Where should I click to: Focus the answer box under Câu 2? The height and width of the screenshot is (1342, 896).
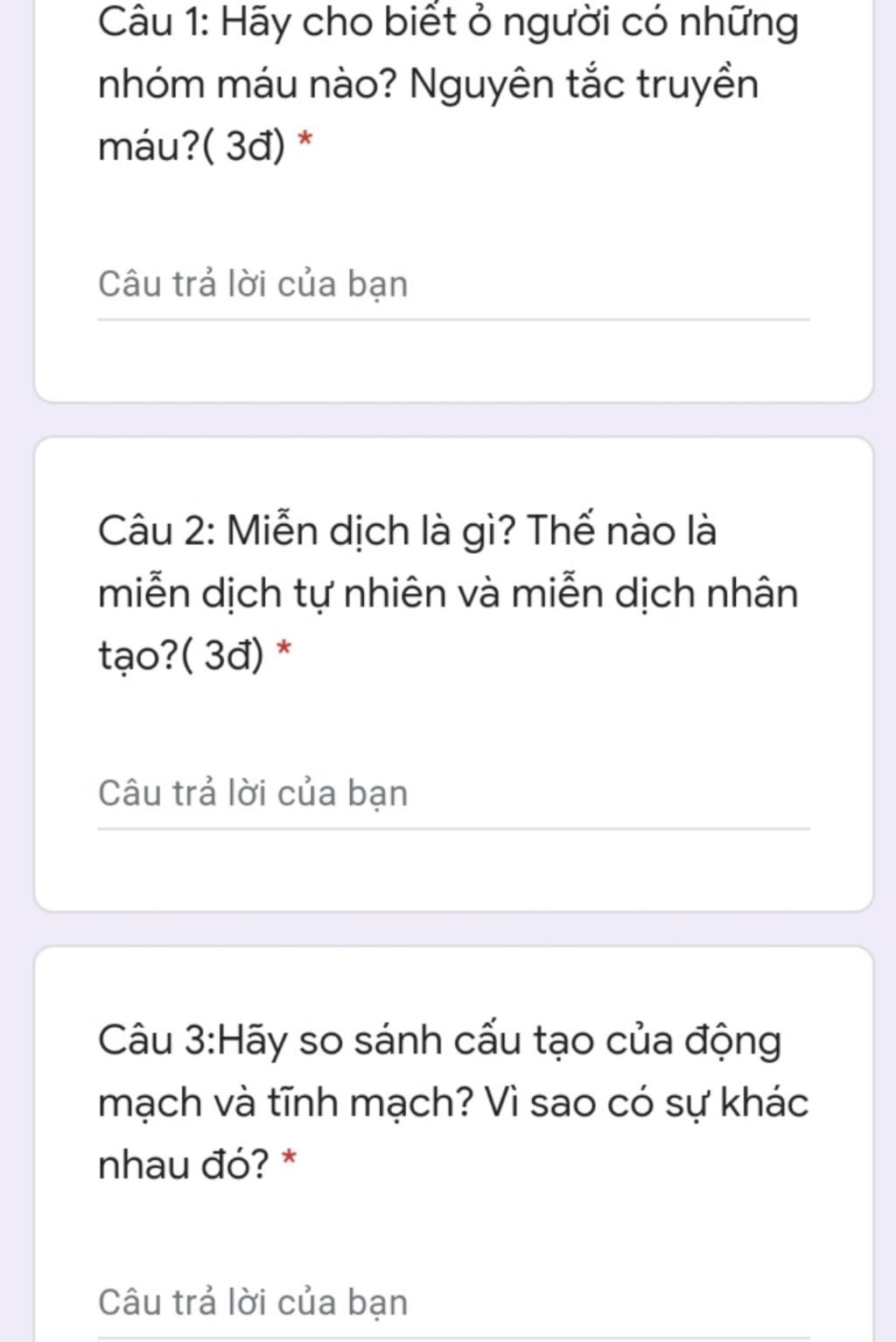tap(452, 793)
